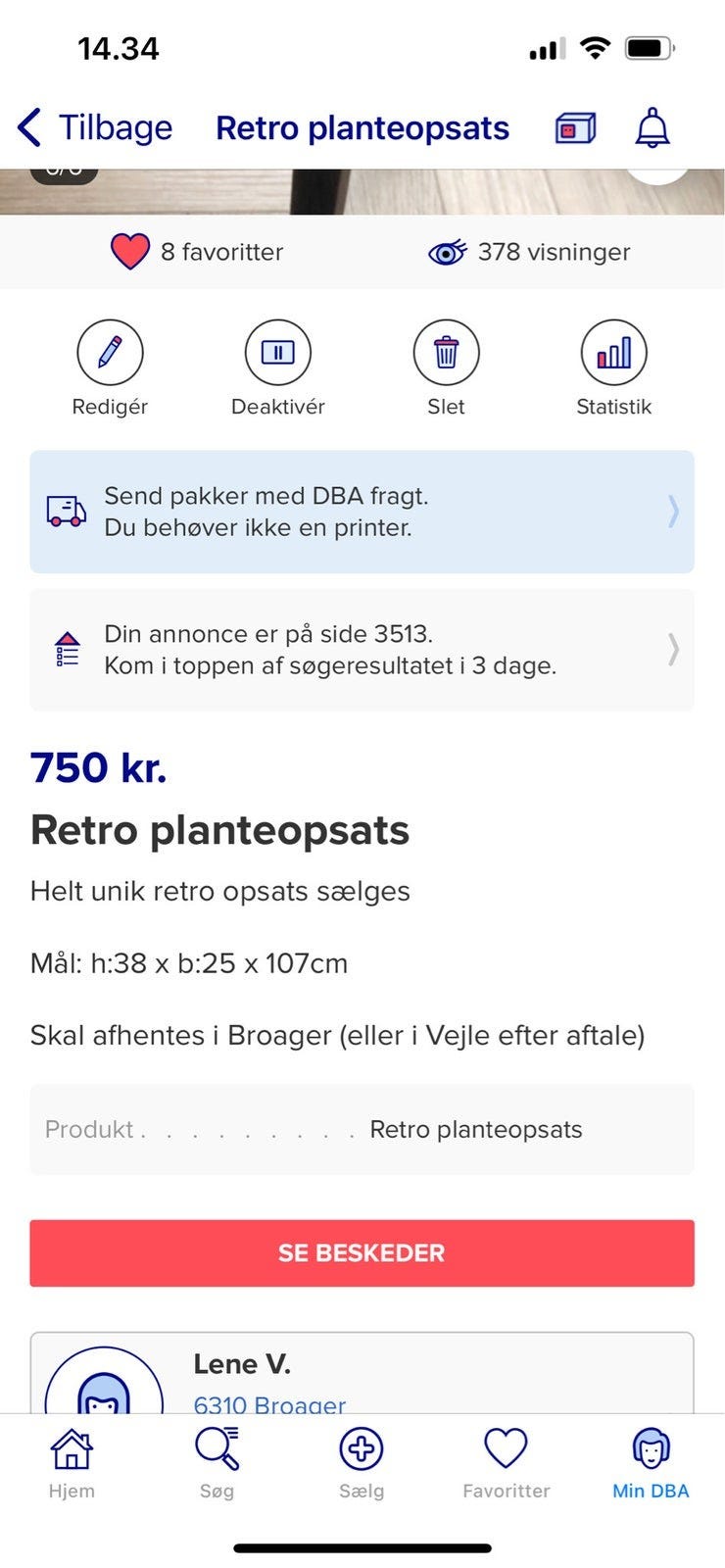Expand the DBA fragt shipping banner
The image size is (725, 1568).
tap(362, 512)
